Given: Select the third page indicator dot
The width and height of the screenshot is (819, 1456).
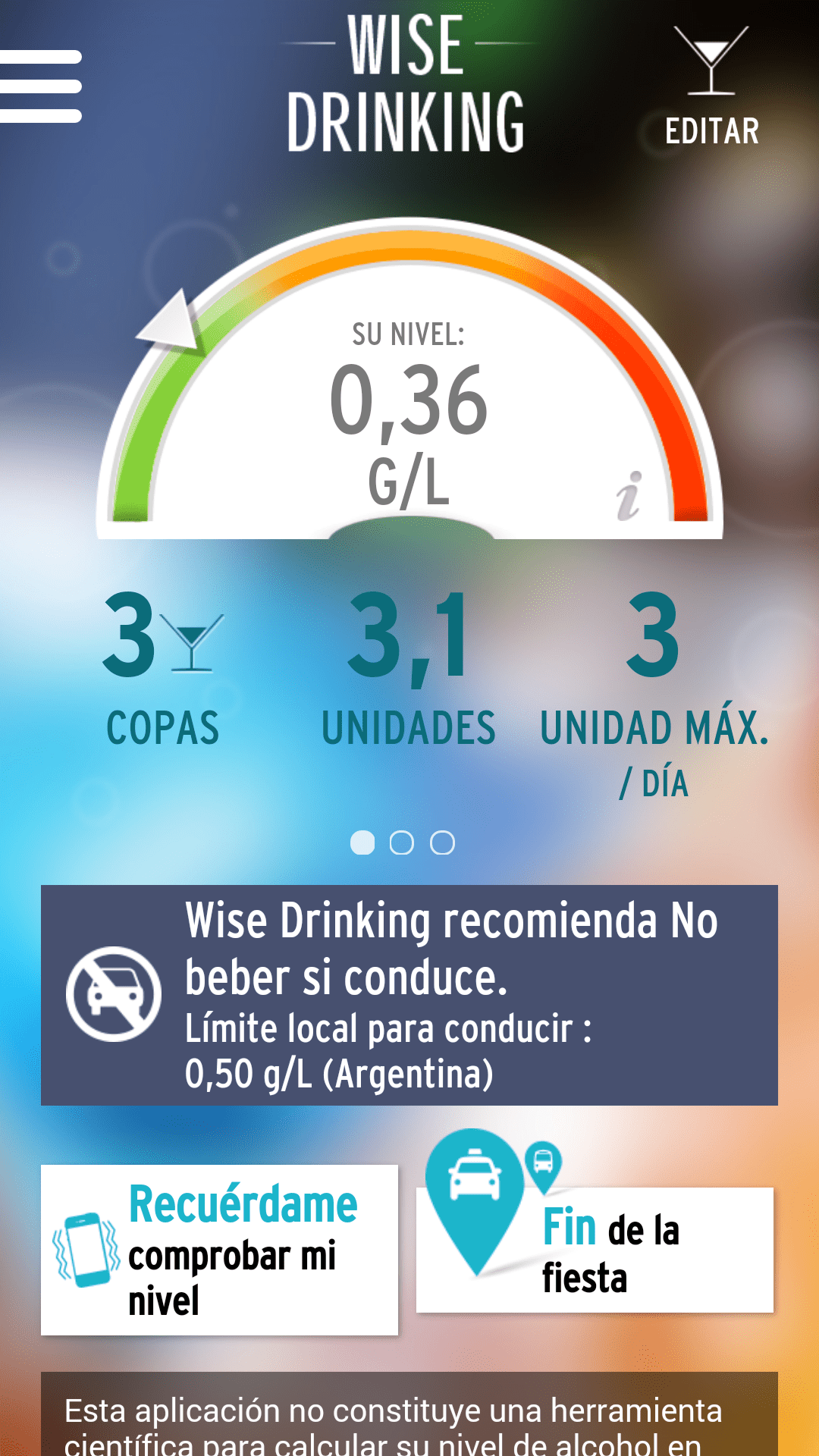Looking at the screenshot, I should 442,843.
